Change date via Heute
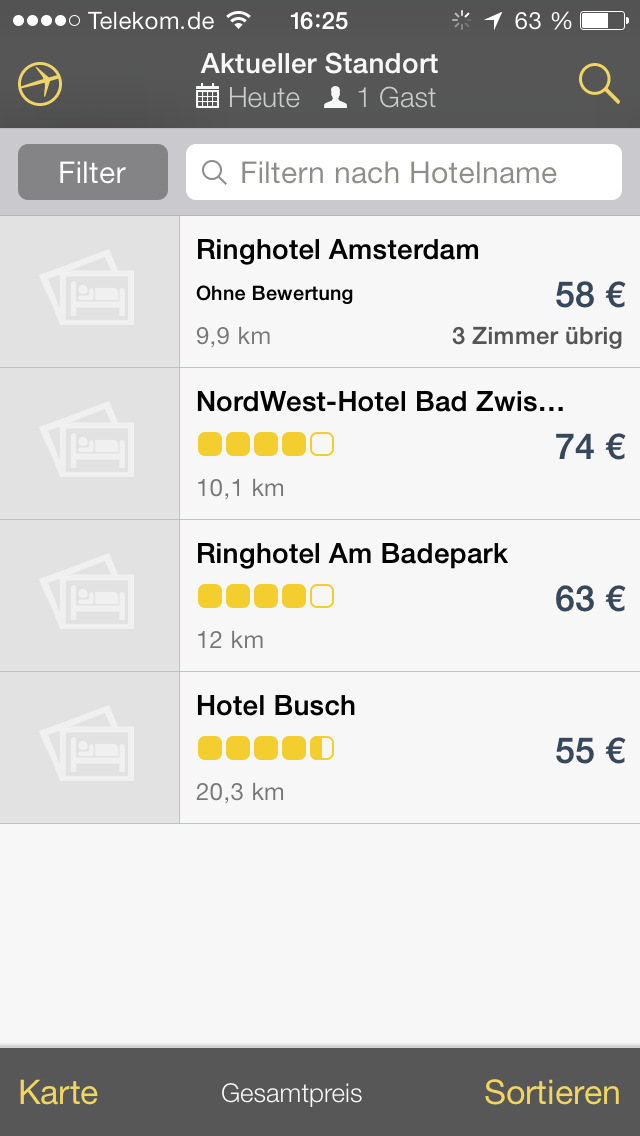Image resolution: width=640 pixels, height=1136 pixels. click(x=248, y=98)
